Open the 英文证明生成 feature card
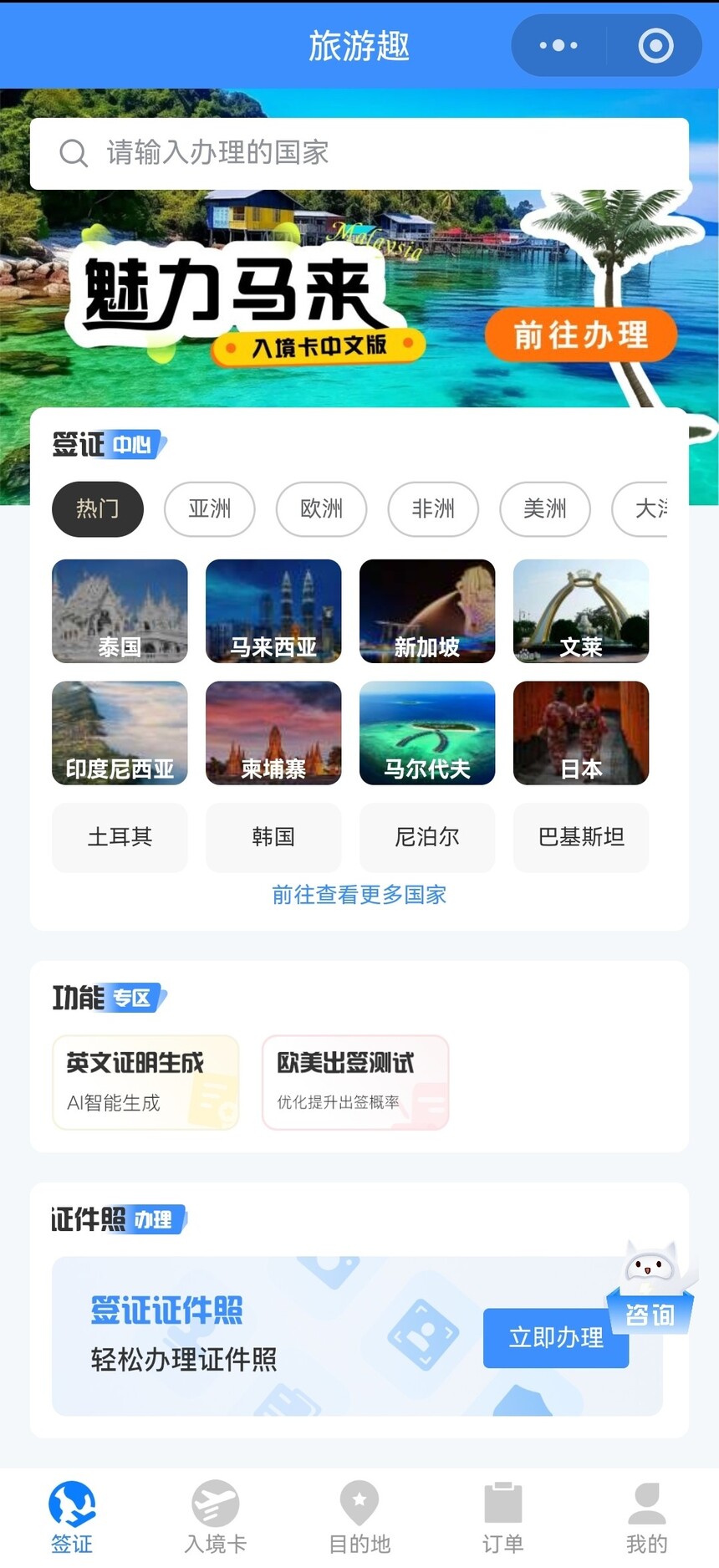The image size is (719, 1568). [x=145, y=1082]
